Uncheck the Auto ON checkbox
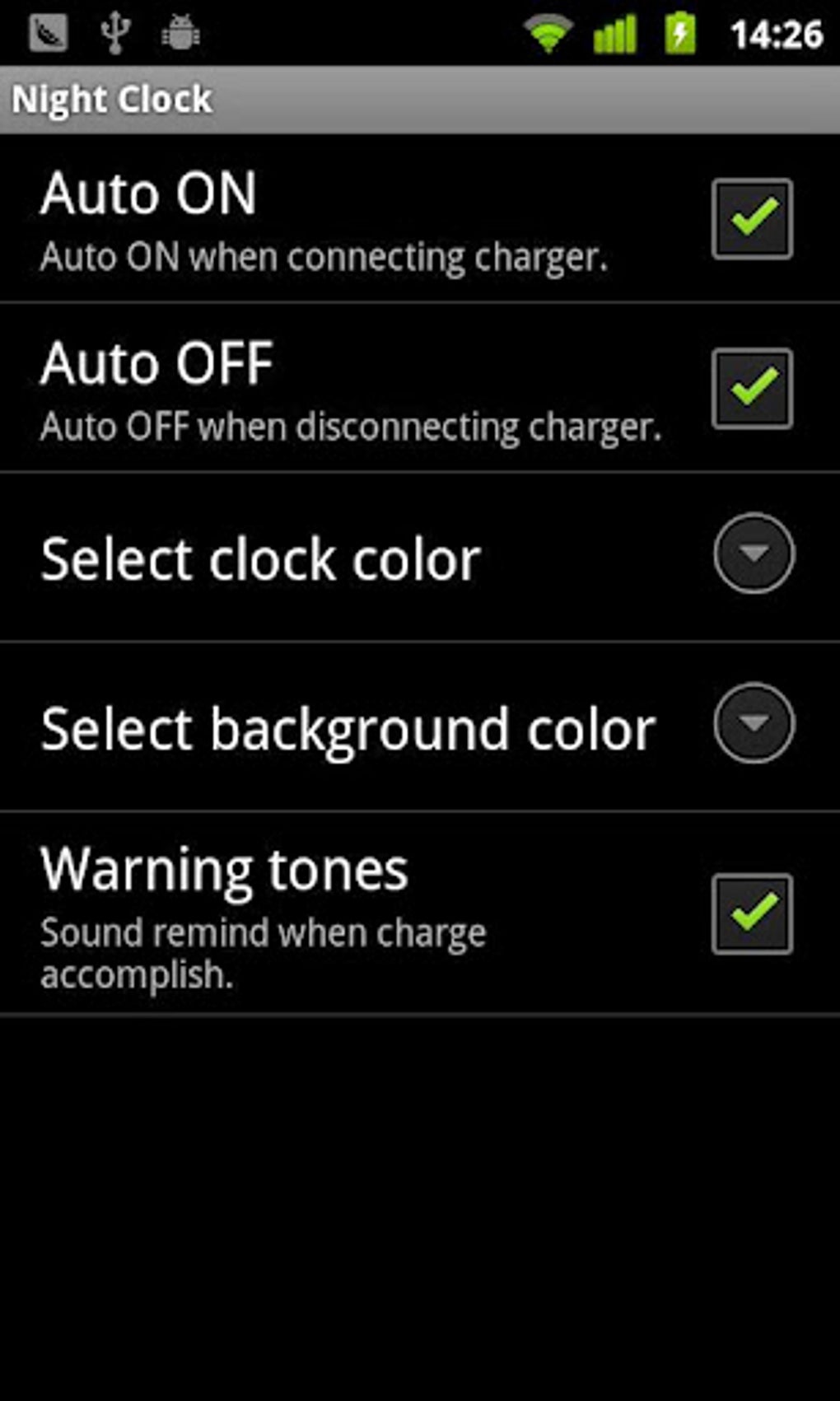Image resolution: width=840 pixels, height=1401 pixels. point(752,219)
